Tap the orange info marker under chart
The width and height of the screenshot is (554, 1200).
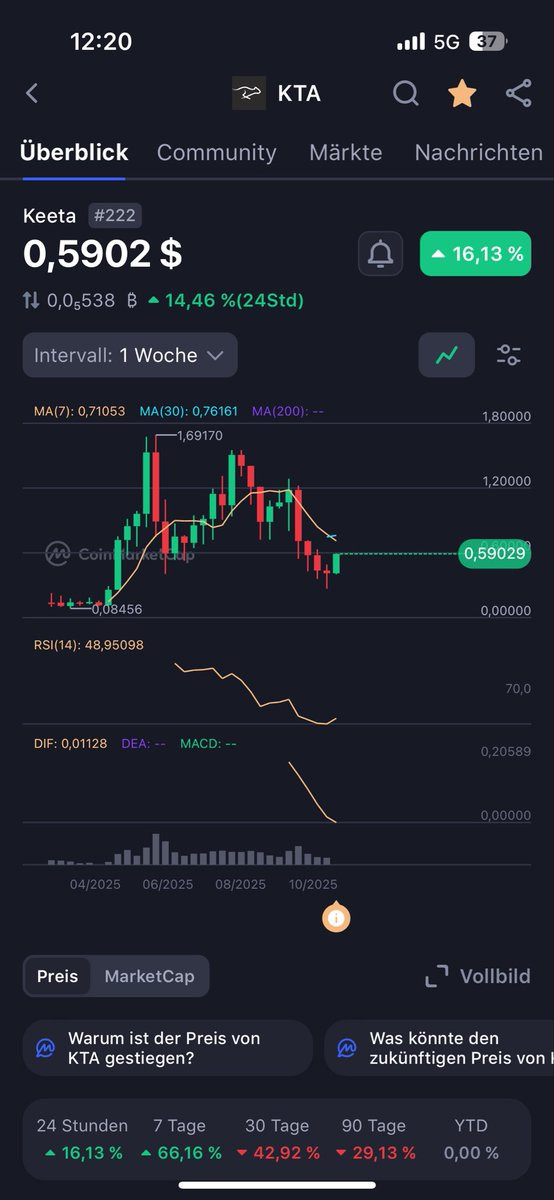(x=336, y=917)
